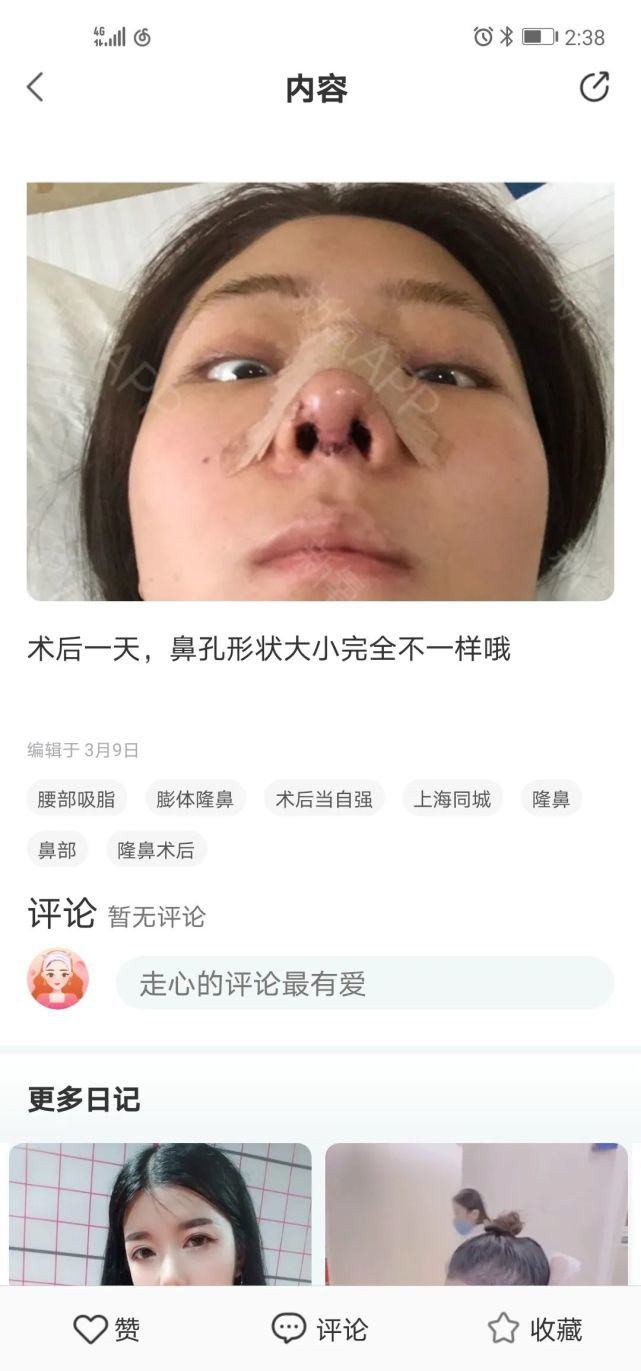Save this post with 收藏
Image resolution: width=641 pixels, height=1371 pixels.
coord(535,1329)
